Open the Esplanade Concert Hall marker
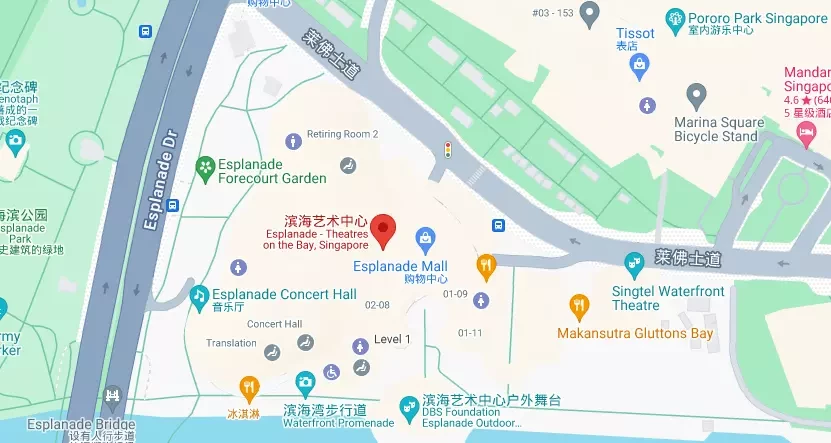Image resolution: width=831 pixels, height=443 pixels. click(x=199, y=295)
